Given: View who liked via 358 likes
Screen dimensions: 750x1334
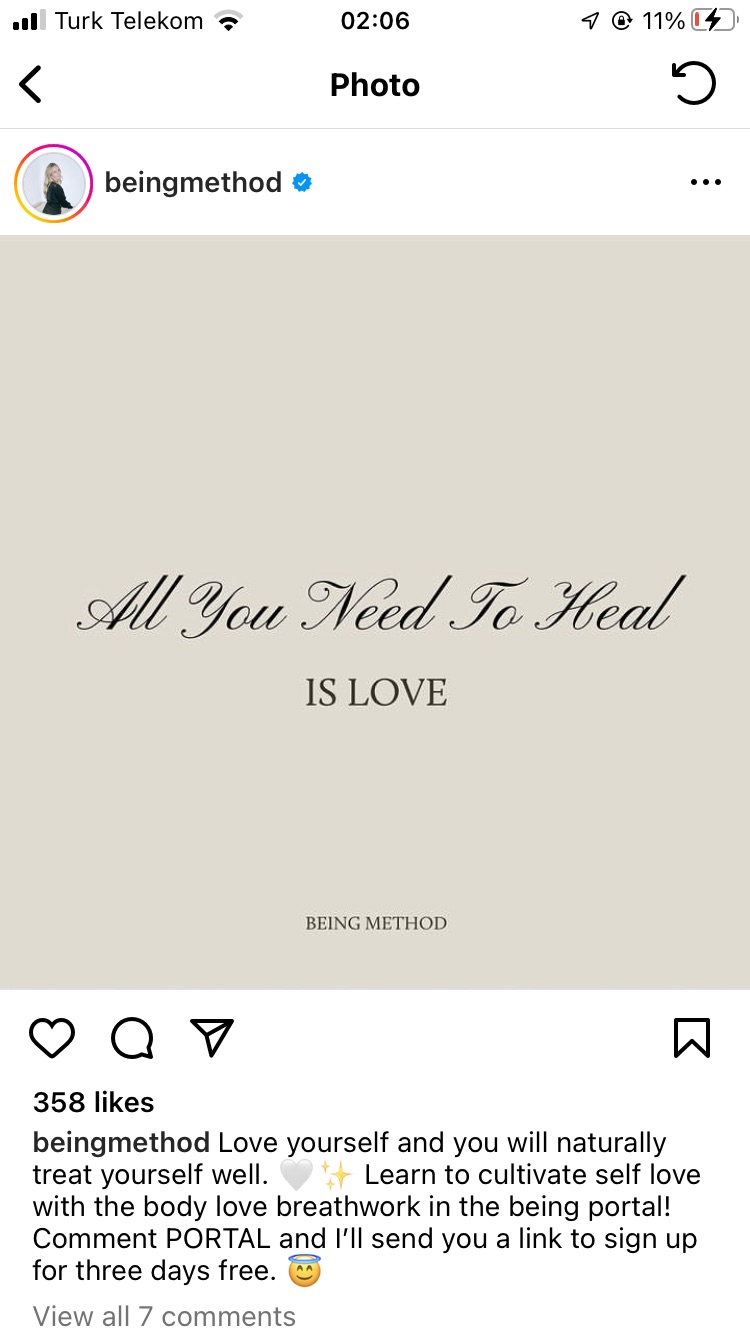Looking at the screenshot, I should [x=94, y=1102].
